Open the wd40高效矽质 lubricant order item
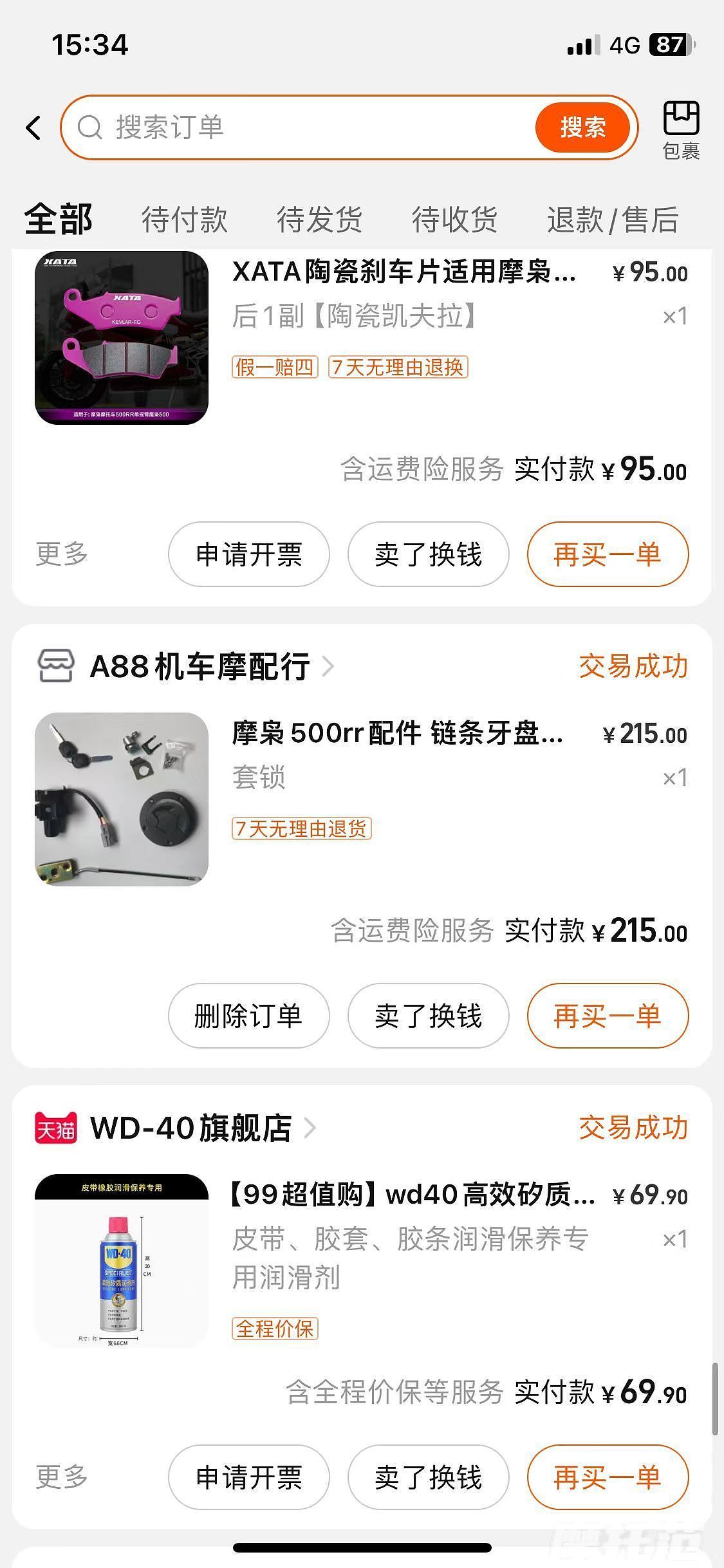Screen dimensions: 724x1568 pyautogui.click(x=412, y=1195)
